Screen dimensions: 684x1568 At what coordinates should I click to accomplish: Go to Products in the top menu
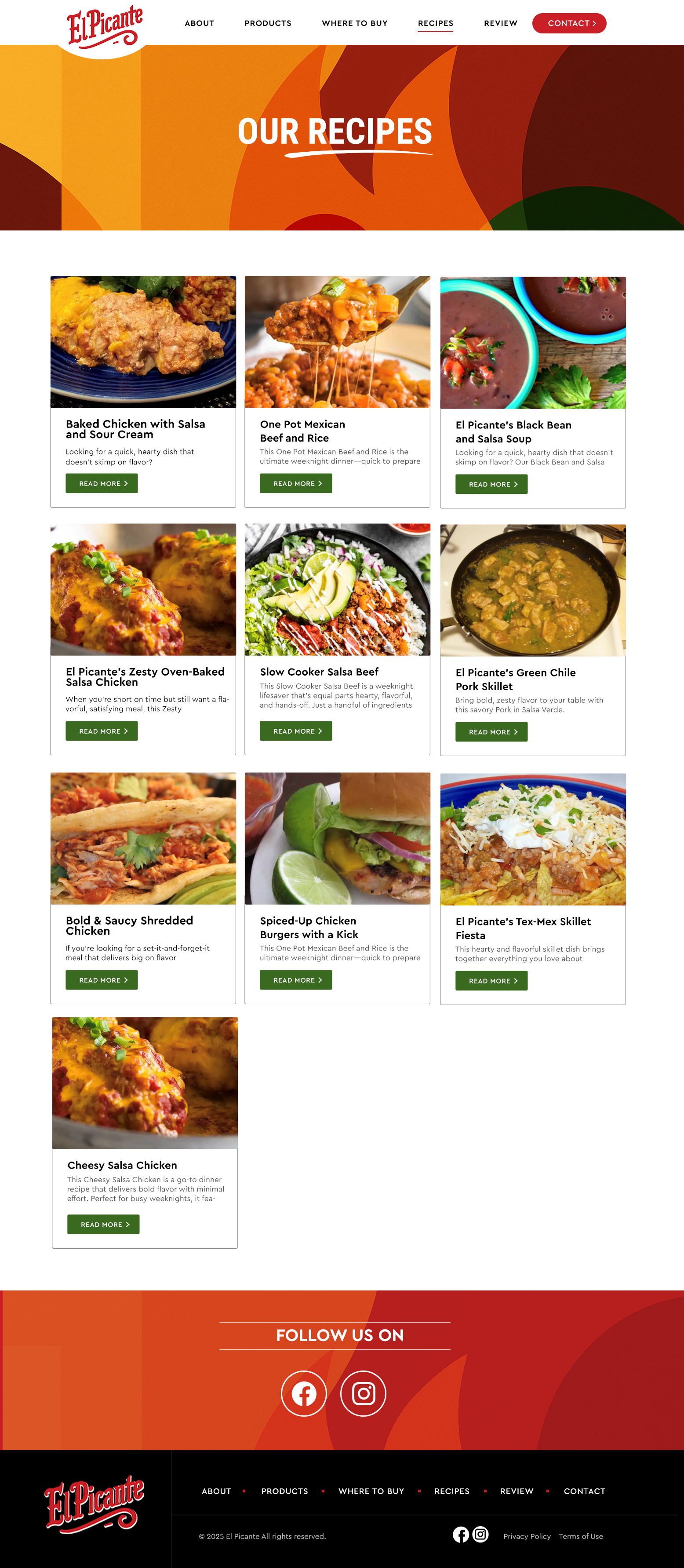(x=268, y=23)
